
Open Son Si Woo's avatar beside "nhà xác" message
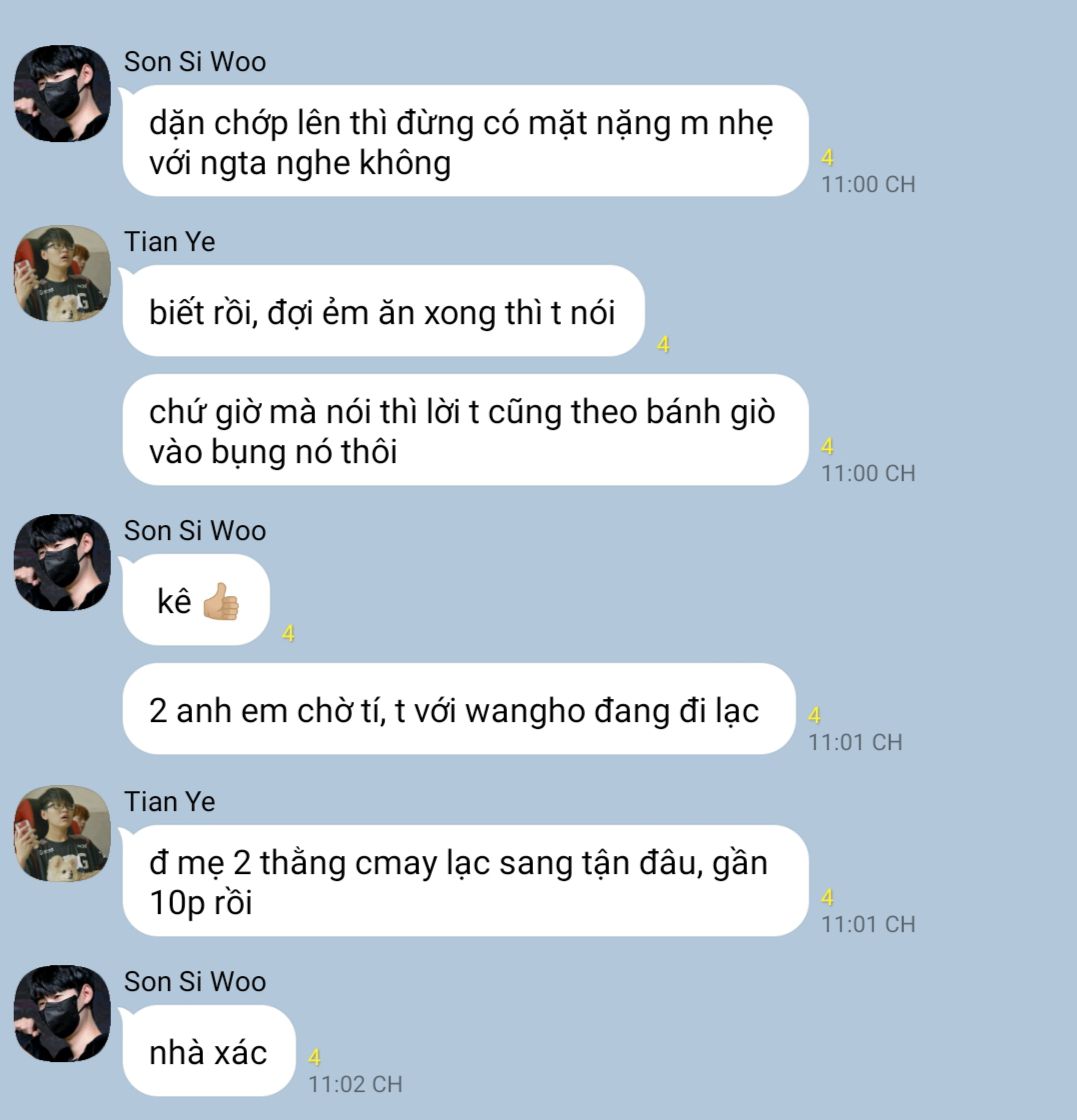tap(62, 1013)
